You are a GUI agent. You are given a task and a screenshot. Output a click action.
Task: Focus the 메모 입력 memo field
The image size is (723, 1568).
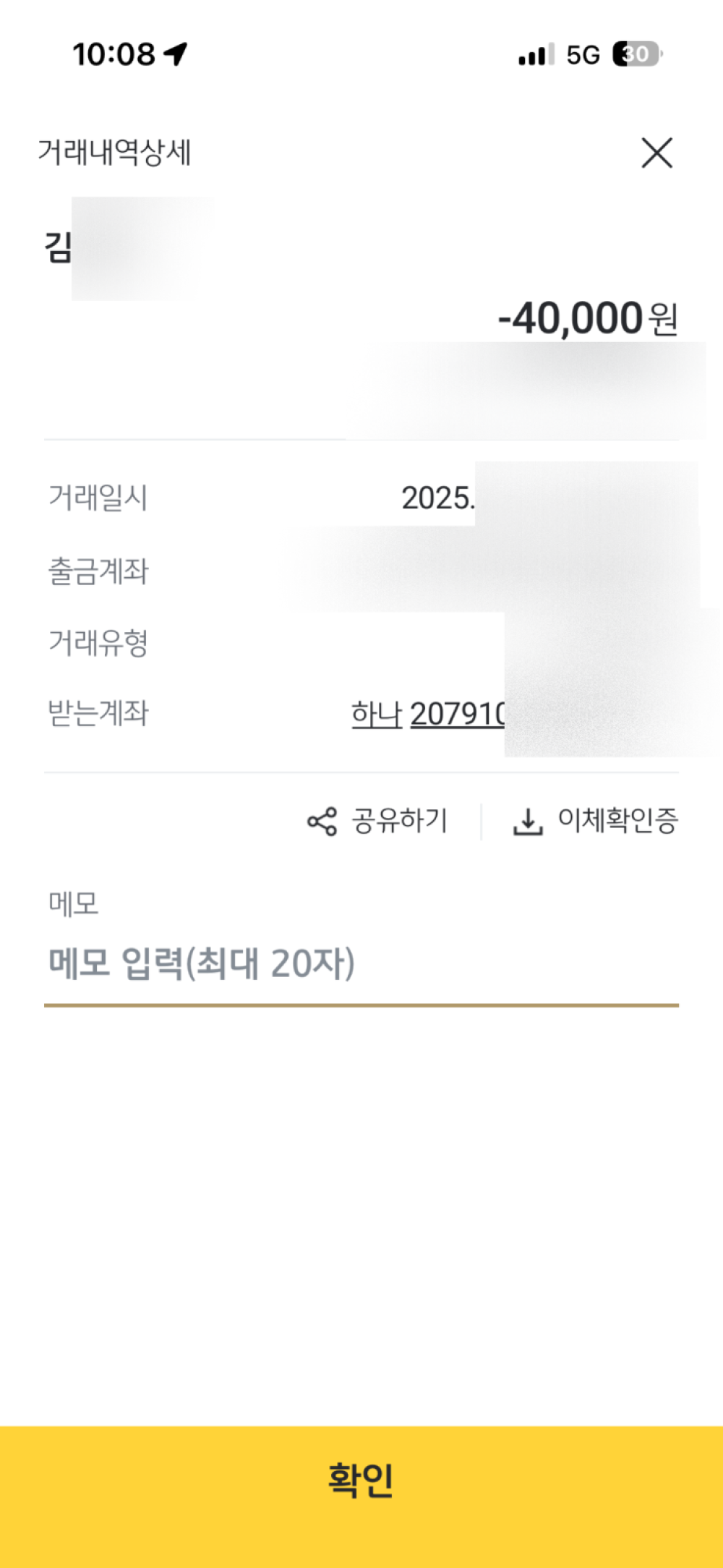tap(360, 964)
